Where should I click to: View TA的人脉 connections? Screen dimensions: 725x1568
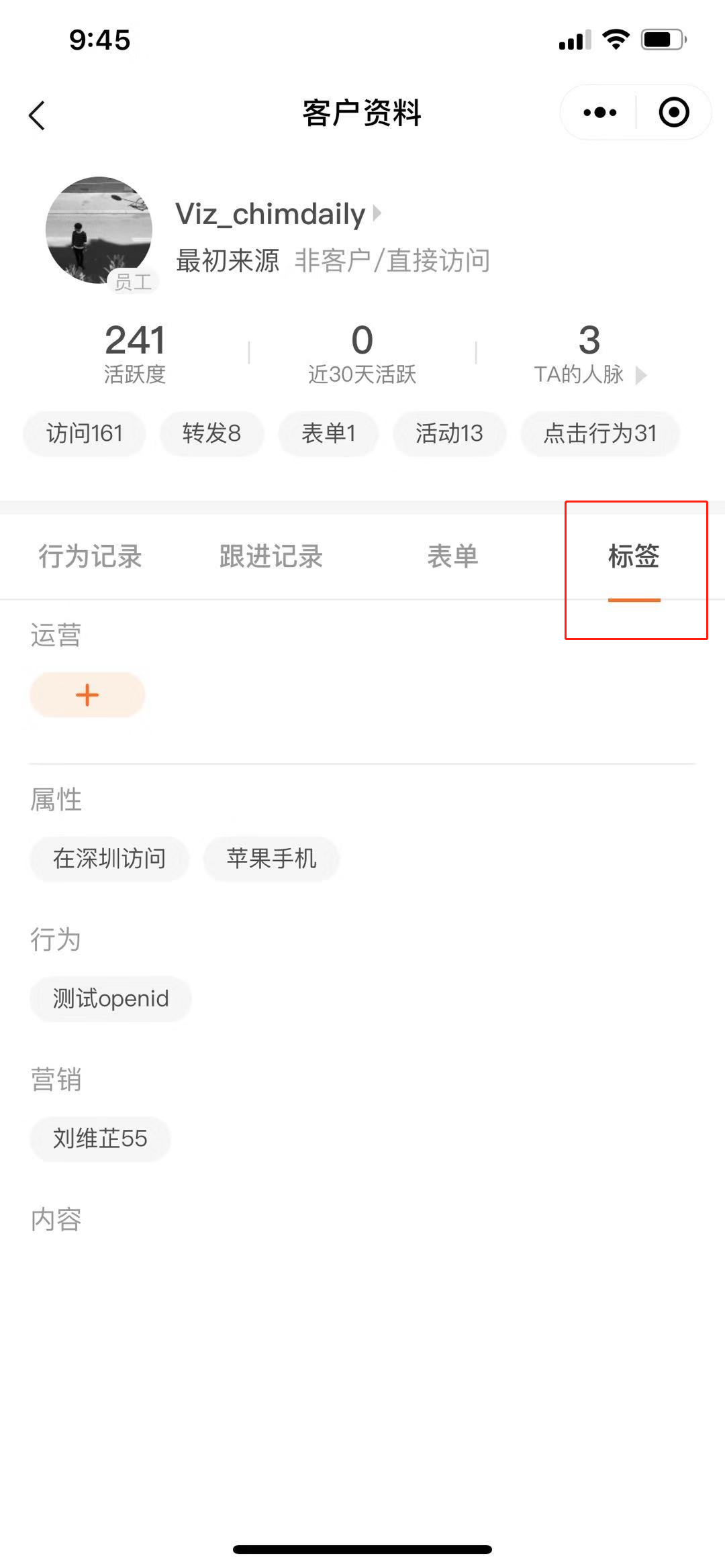(x=589, y=374)
